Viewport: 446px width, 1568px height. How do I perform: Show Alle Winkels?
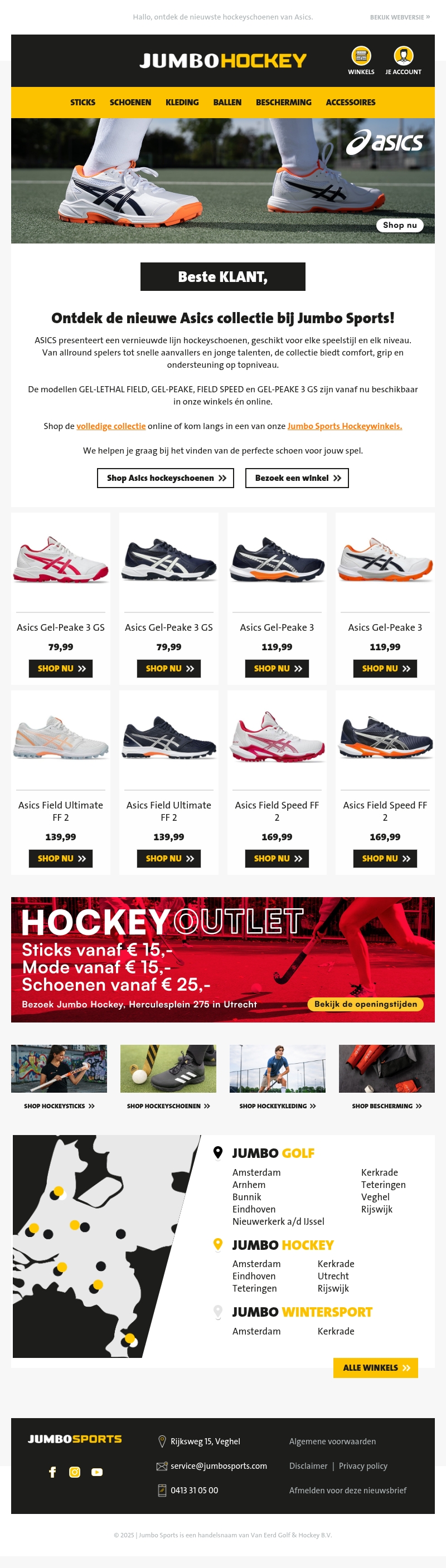click(375, 1368)
